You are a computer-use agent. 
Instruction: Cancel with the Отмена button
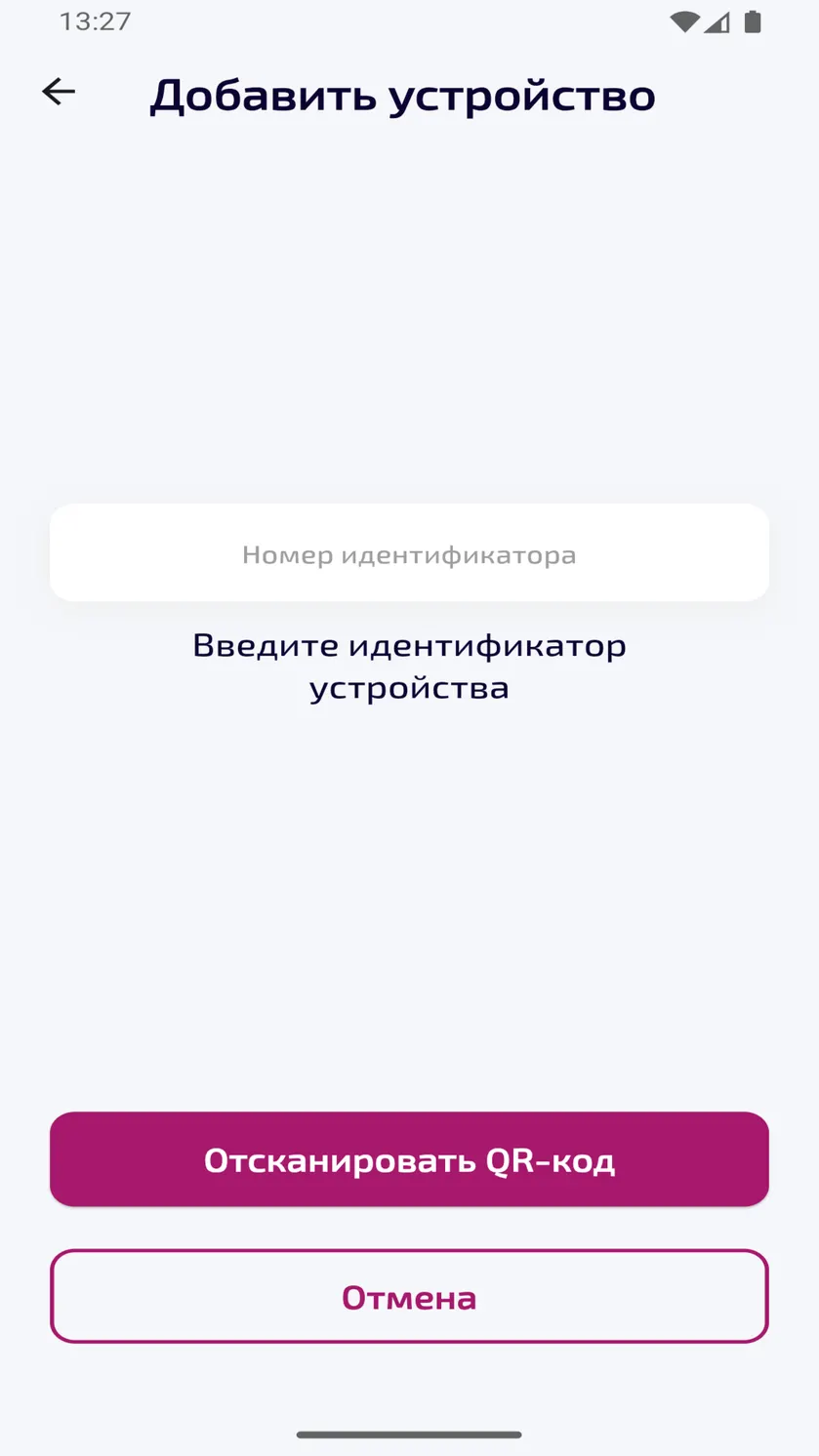point(409,1296)
